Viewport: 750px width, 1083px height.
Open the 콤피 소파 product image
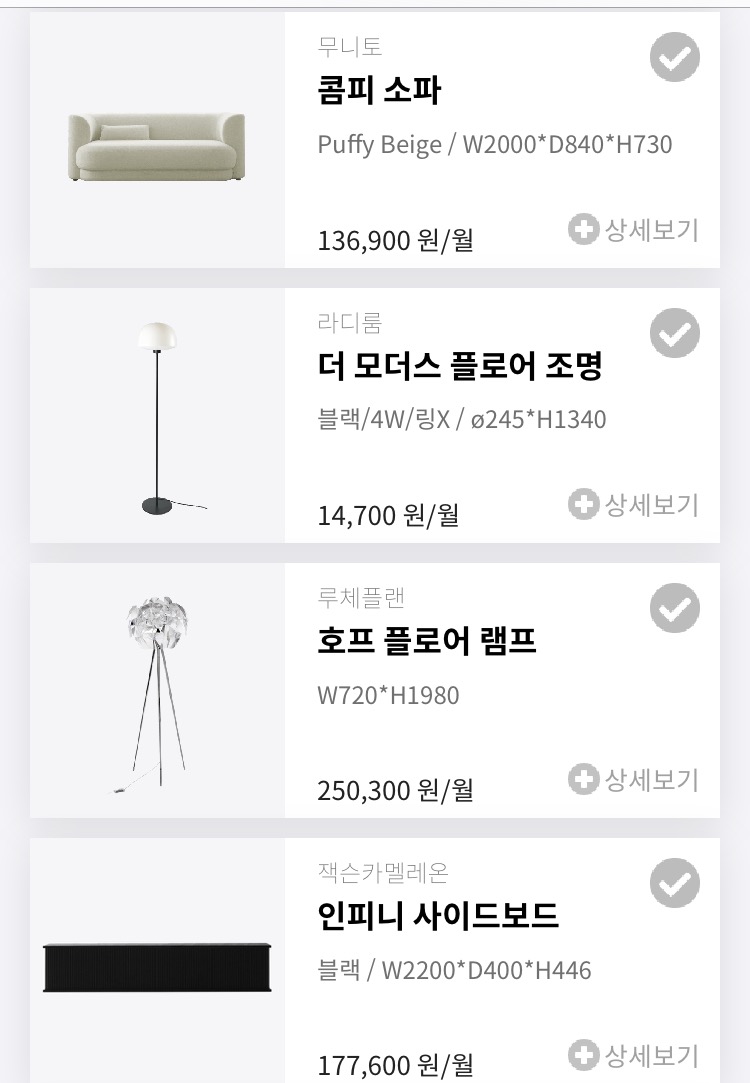157,146
